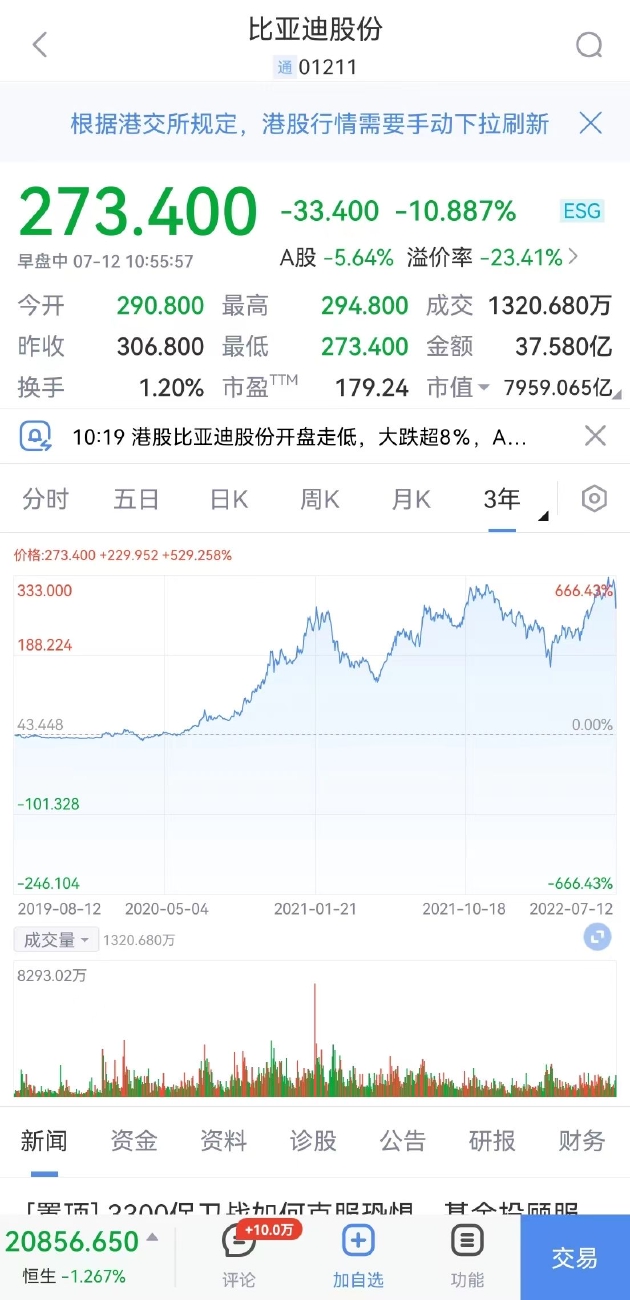Expand the chart to full screen

(x=597, y=938)
